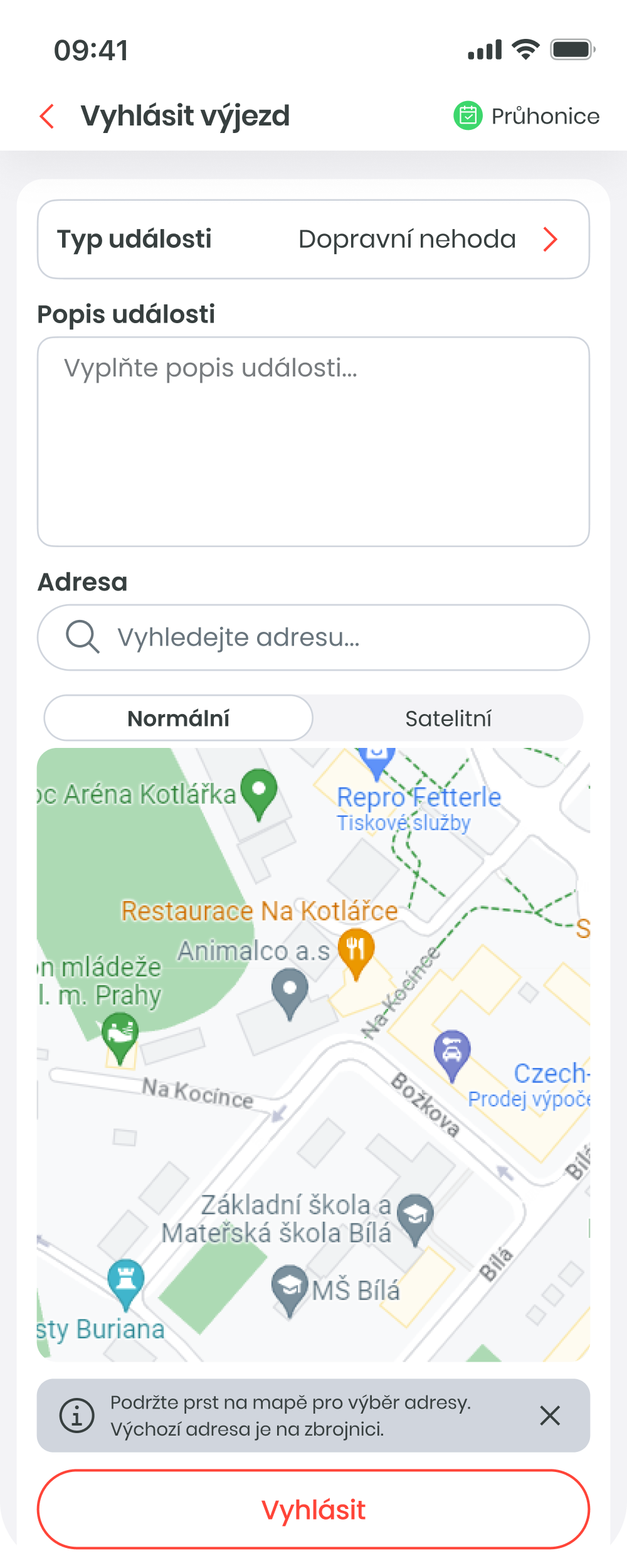Dismiss the map address hint banner
This screenshot has height=1568, width=627.
tap(550, 1415)
